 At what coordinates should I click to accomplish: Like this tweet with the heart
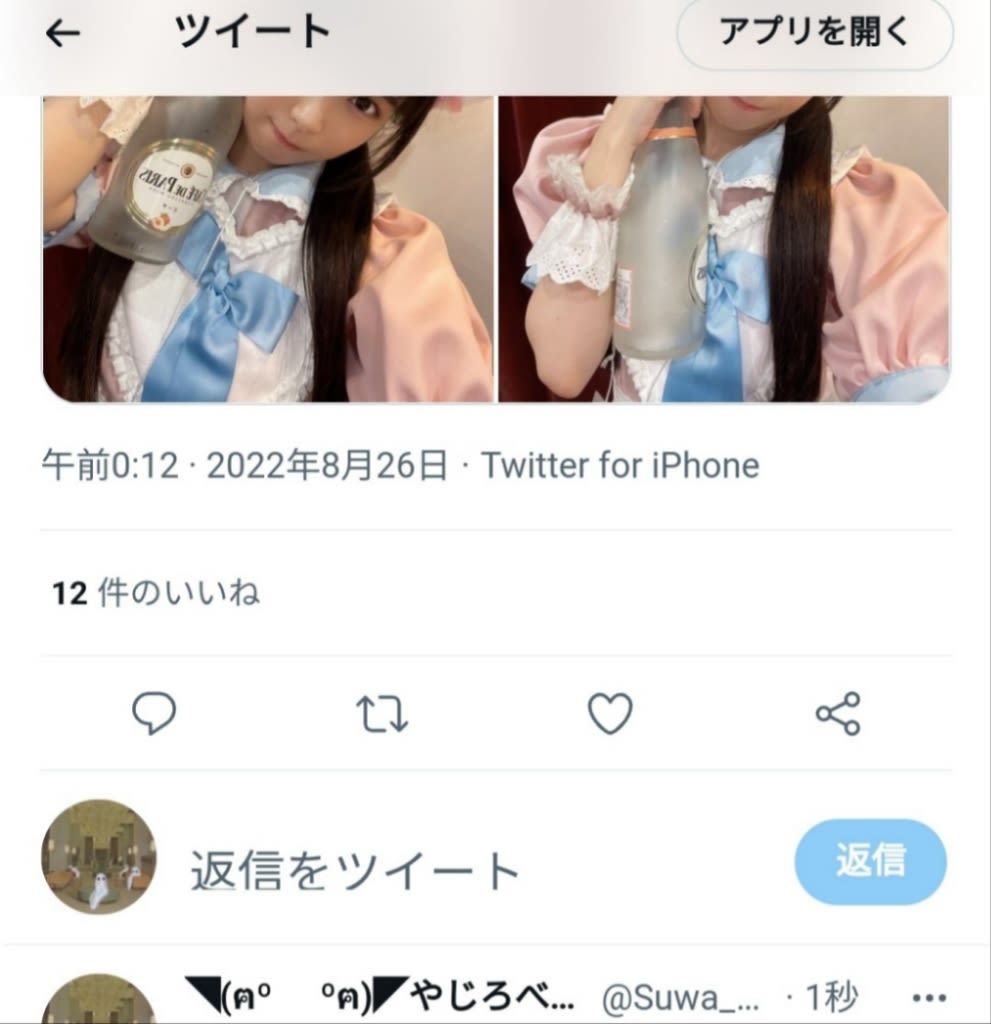point(610,714)
